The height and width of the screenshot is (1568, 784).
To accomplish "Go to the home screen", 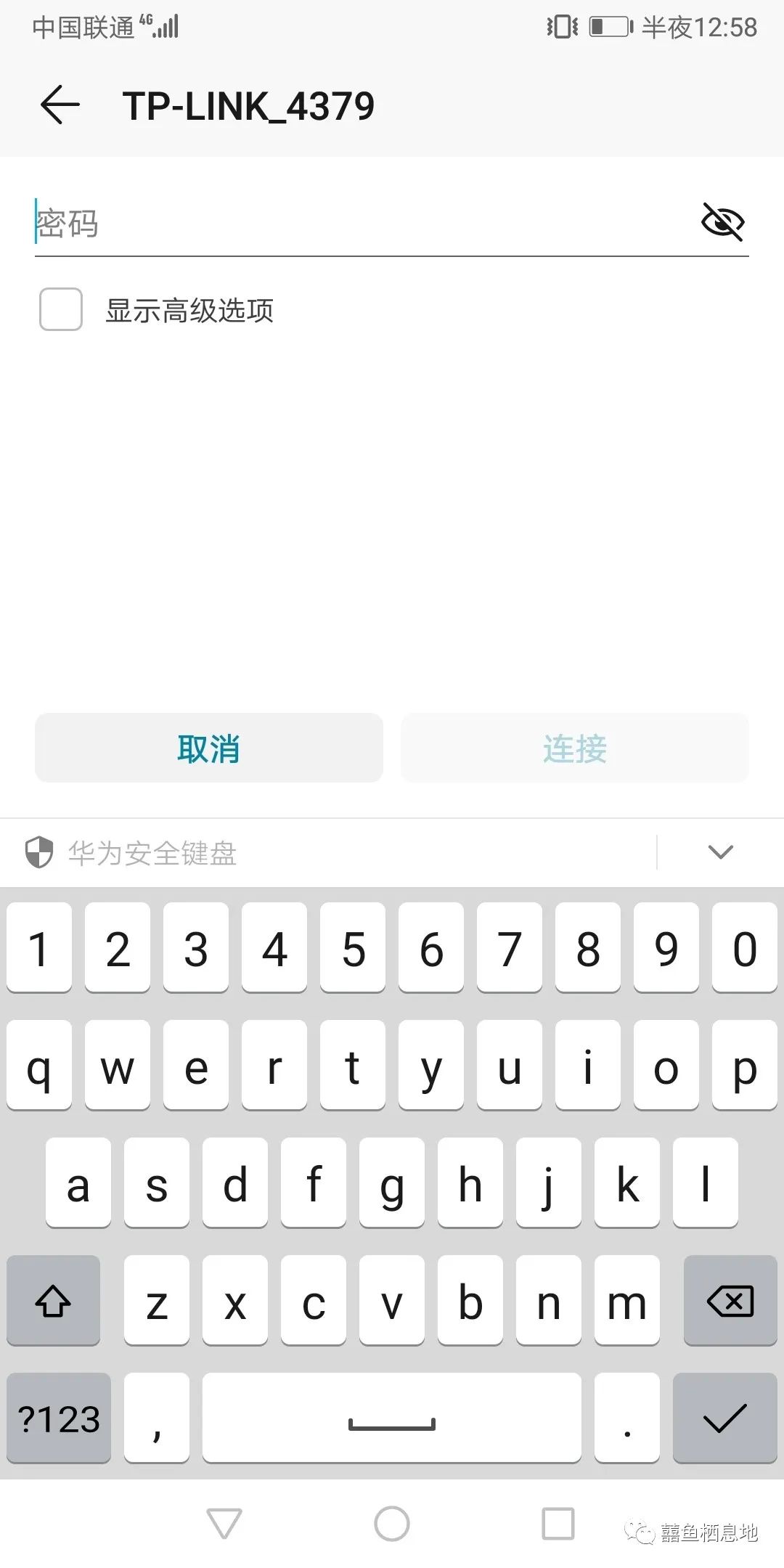I will 392,1523.
